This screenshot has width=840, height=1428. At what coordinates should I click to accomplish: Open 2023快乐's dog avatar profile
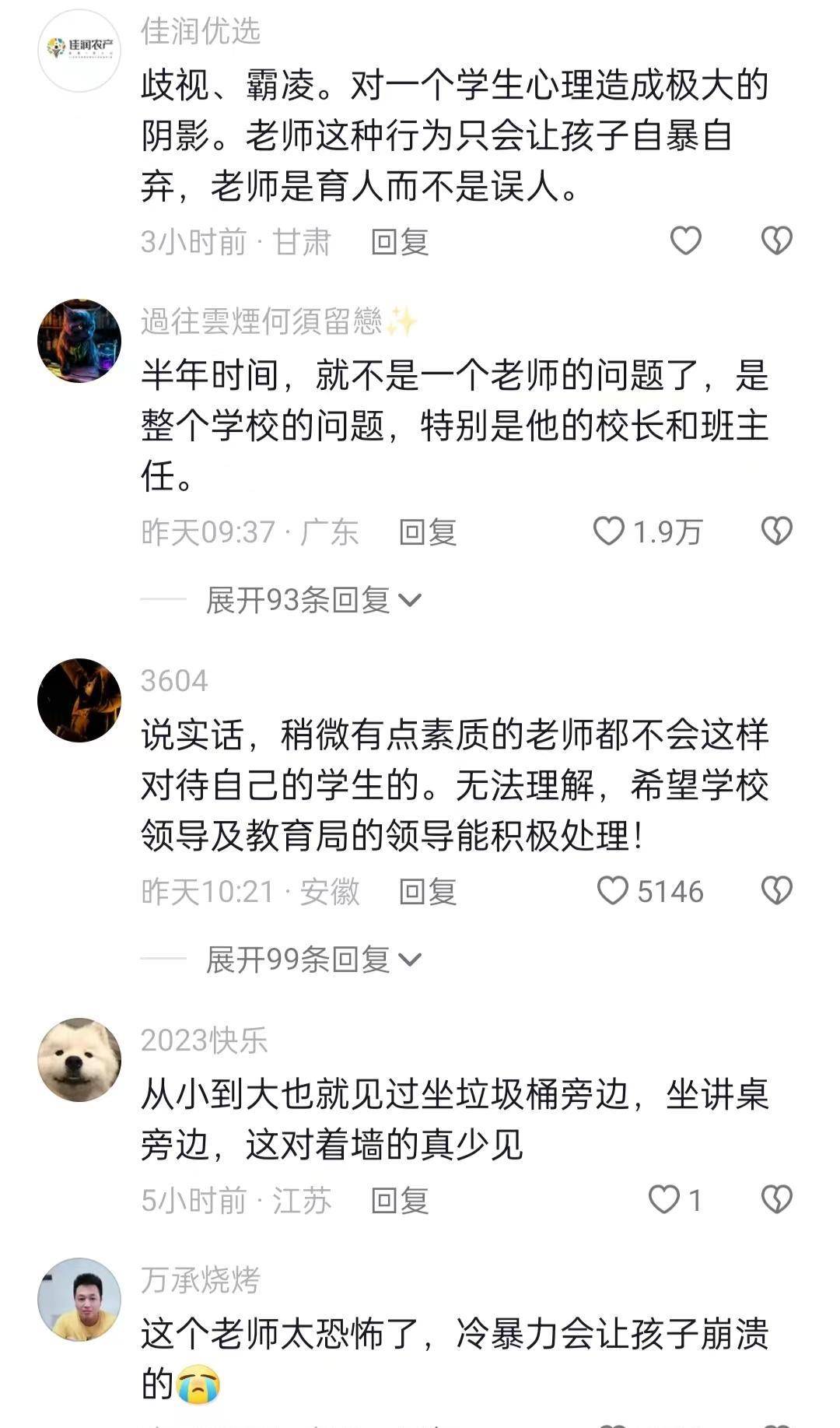79,1059
